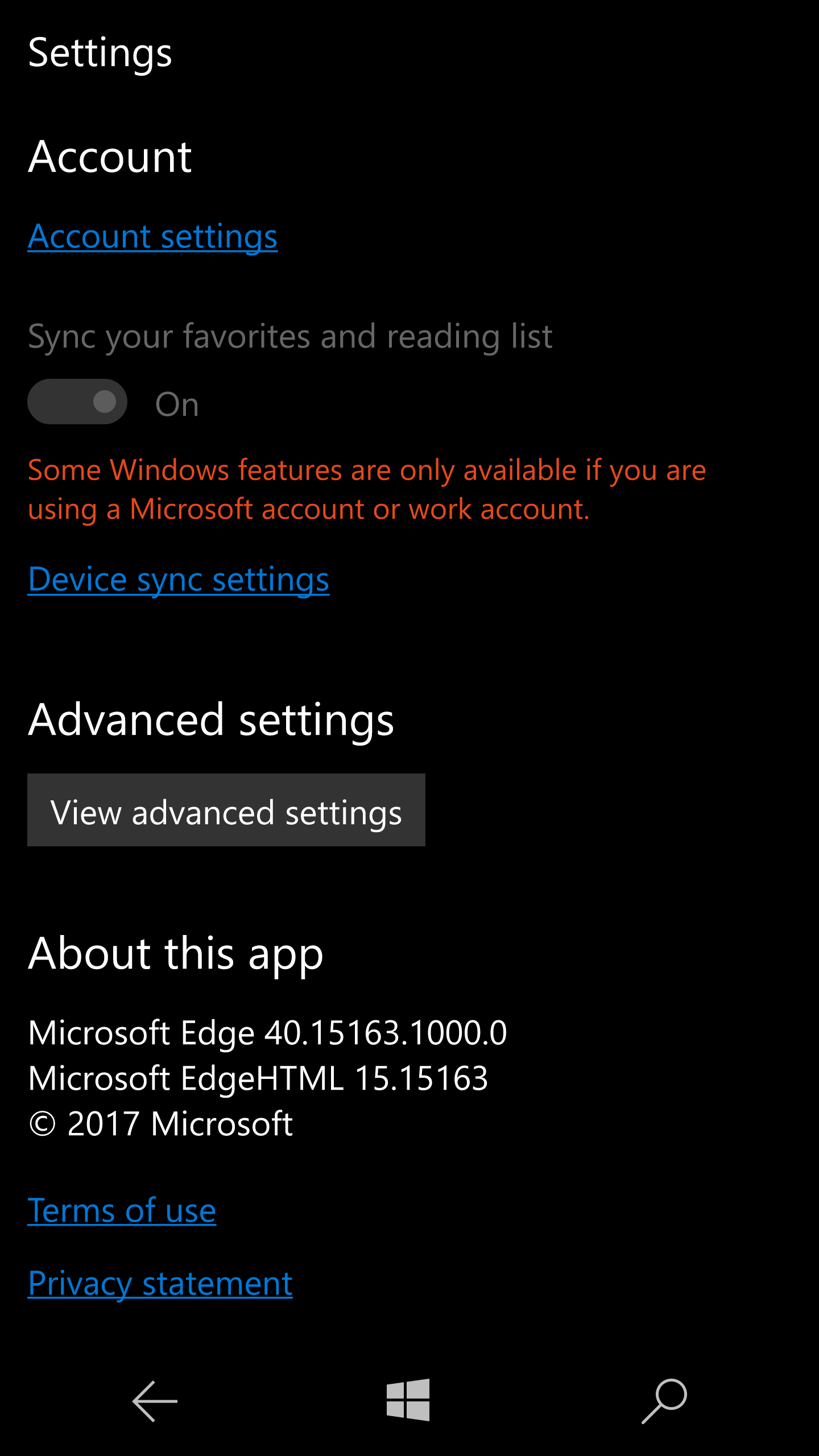The image size is (819, 1456).
Task: Toggle sync favorites and reading list switch
Action: click(77, 402)
